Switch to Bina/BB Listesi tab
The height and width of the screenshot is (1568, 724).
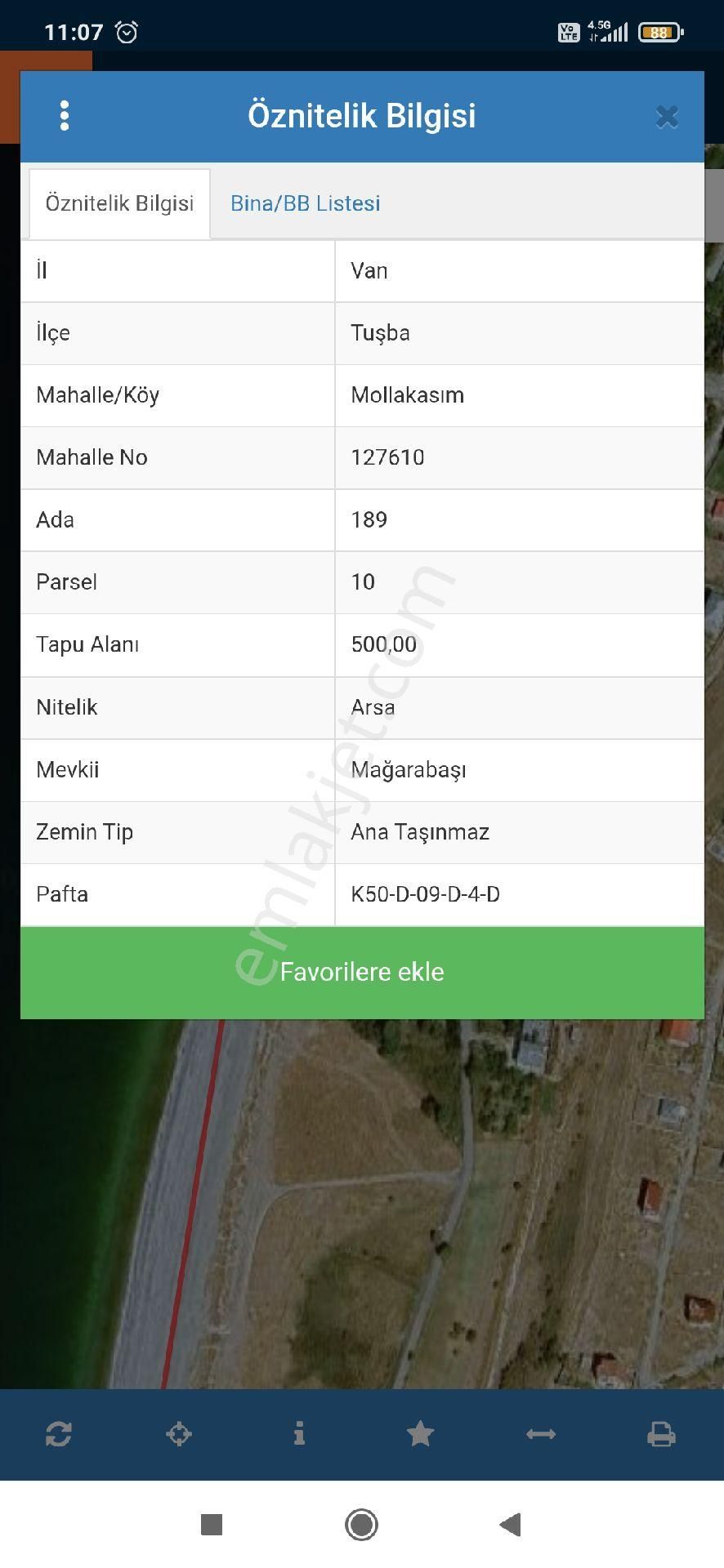tap(305, 203)
